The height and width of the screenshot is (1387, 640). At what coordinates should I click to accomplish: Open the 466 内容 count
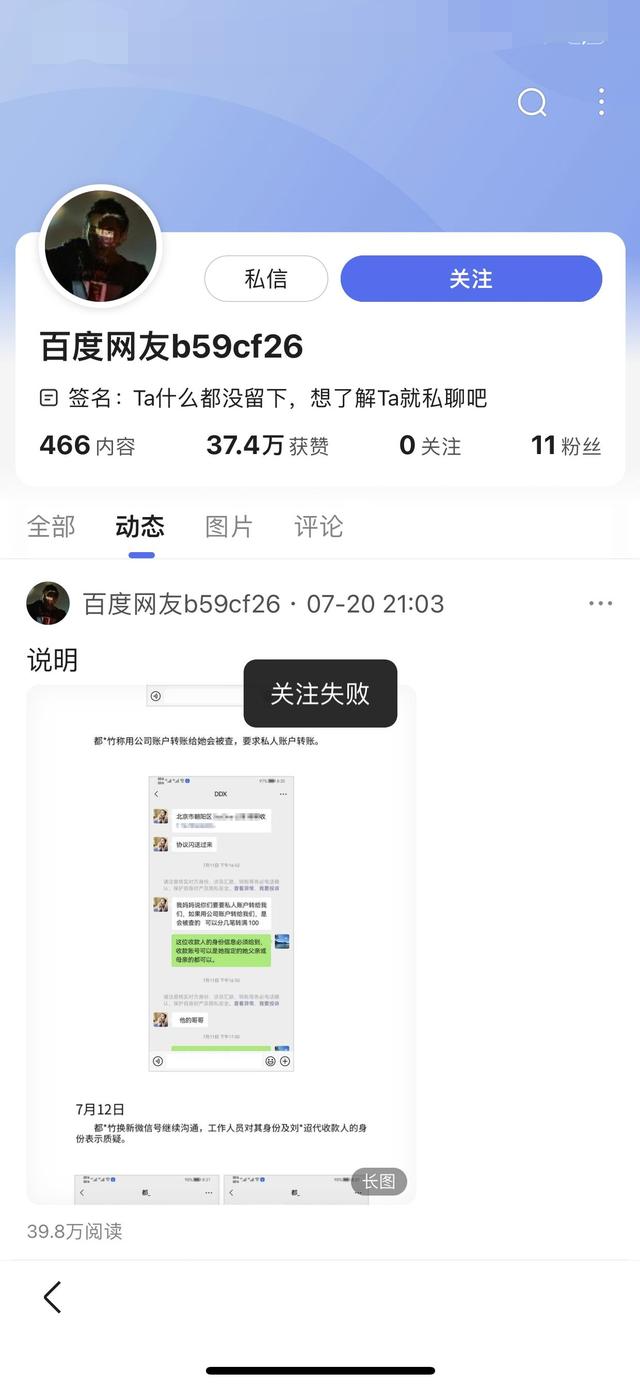tap(87, 446)
